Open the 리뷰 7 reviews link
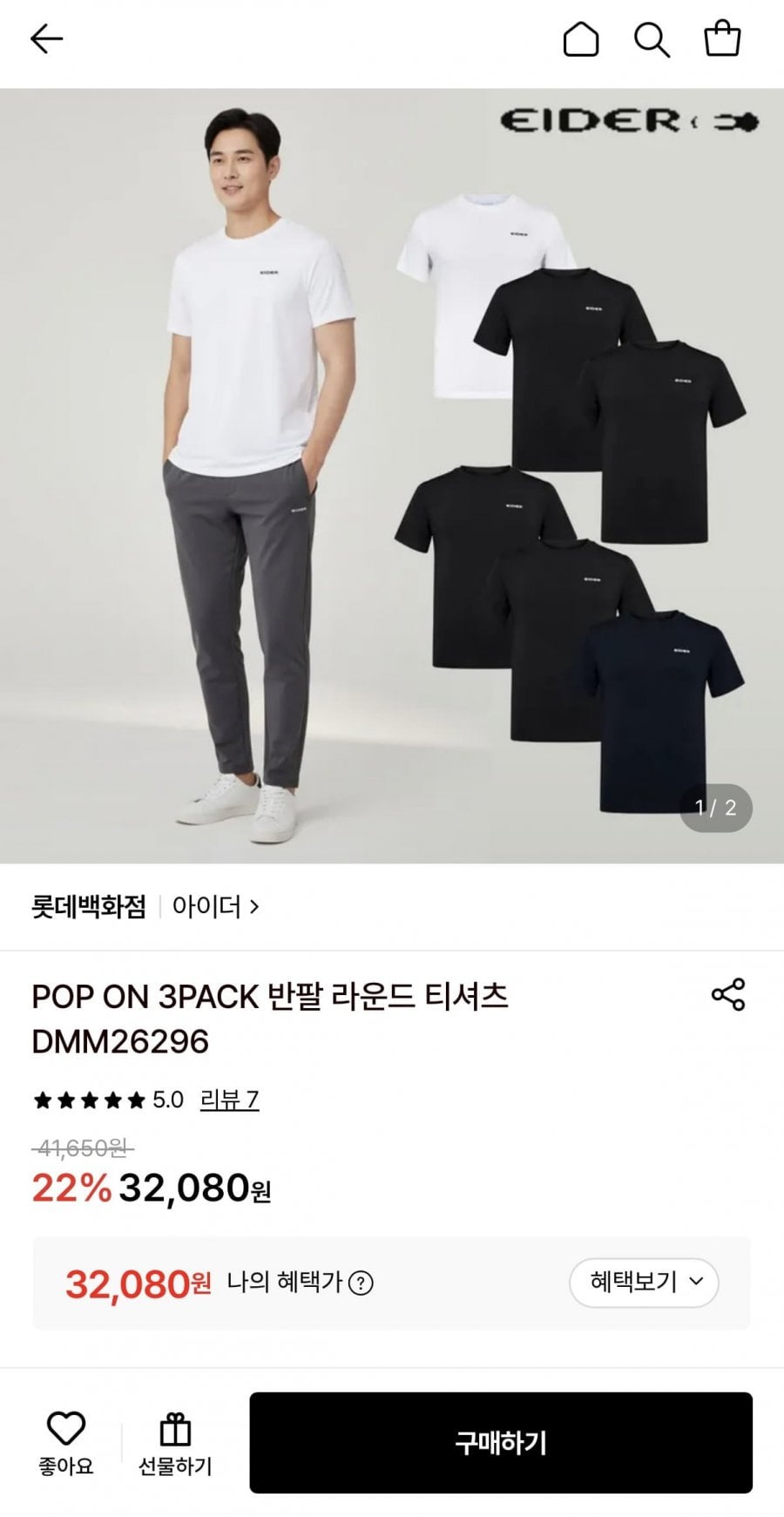The height and width of the screenshot is (1517, 784). (x=229, y=1100)
